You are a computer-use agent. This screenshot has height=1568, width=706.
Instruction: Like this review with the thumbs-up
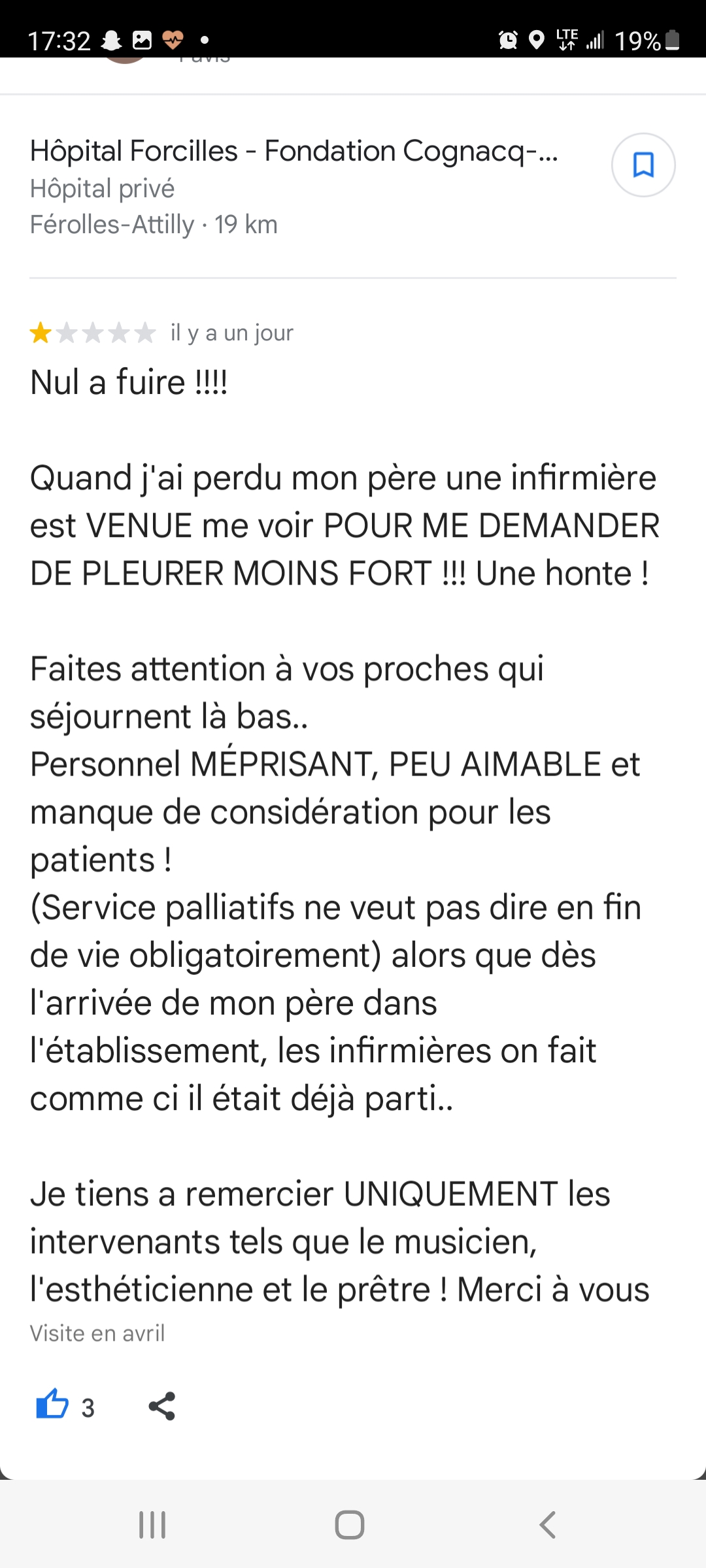point(52,1404)
